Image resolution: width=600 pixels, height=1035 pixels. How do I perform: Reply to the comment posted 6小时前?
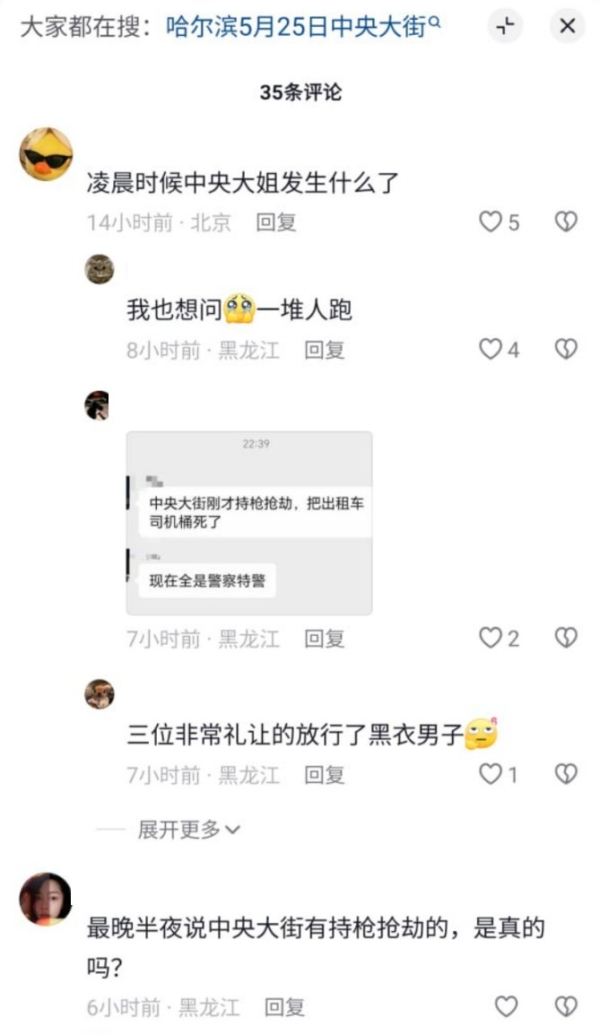coord(285,1006)
